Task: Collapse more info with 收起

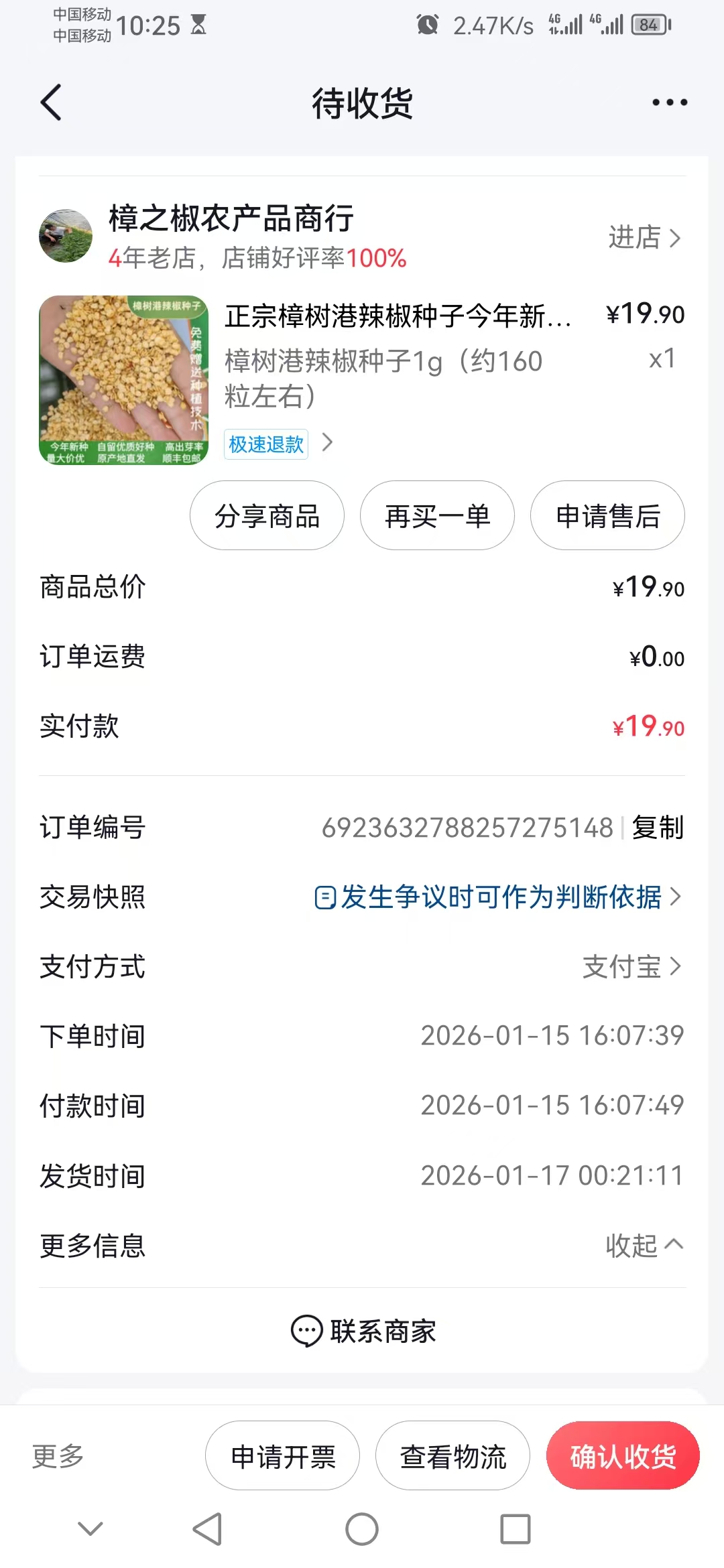Action: 644,1246
